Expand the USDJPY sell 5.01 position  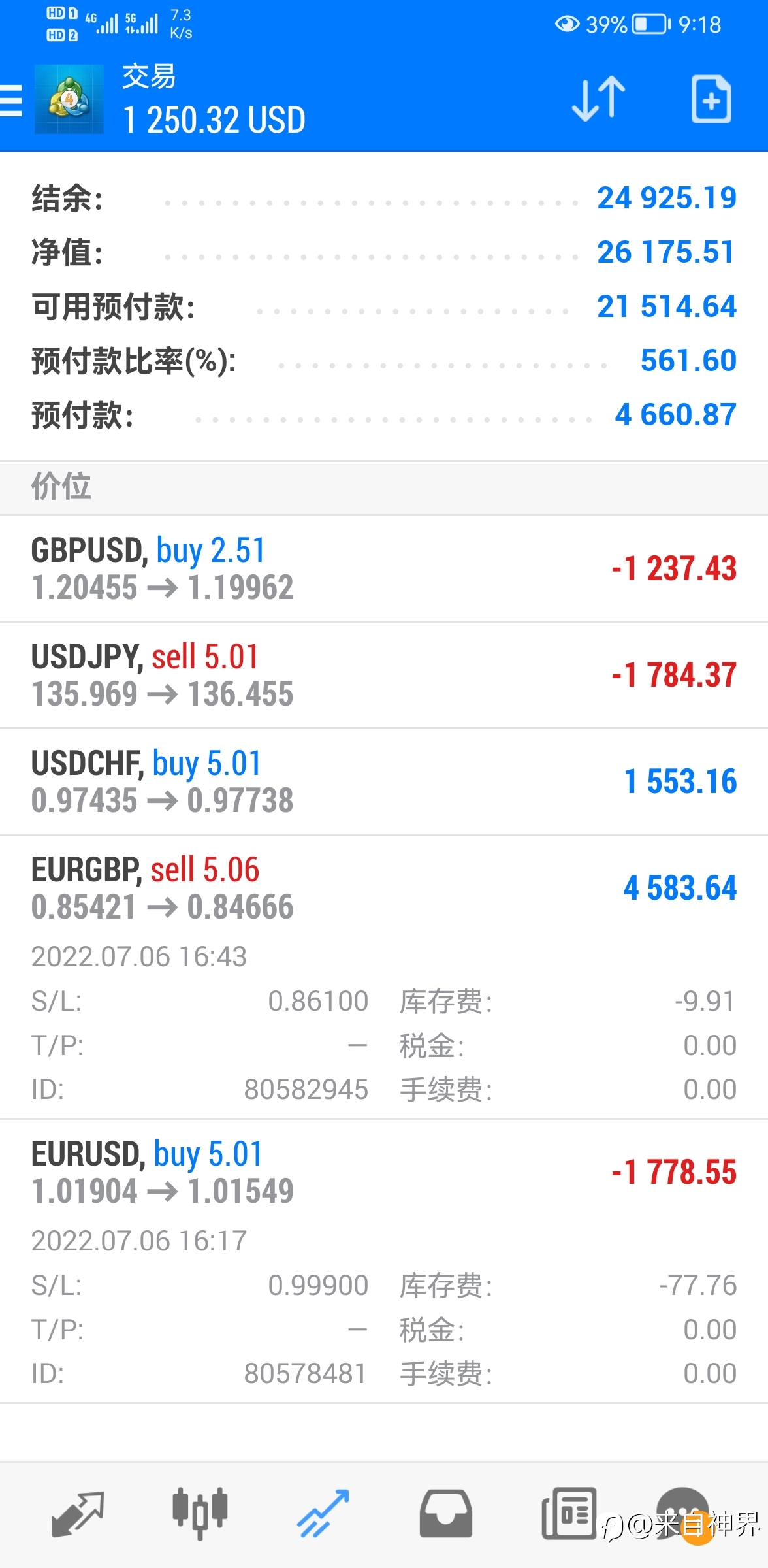(384, 676)
